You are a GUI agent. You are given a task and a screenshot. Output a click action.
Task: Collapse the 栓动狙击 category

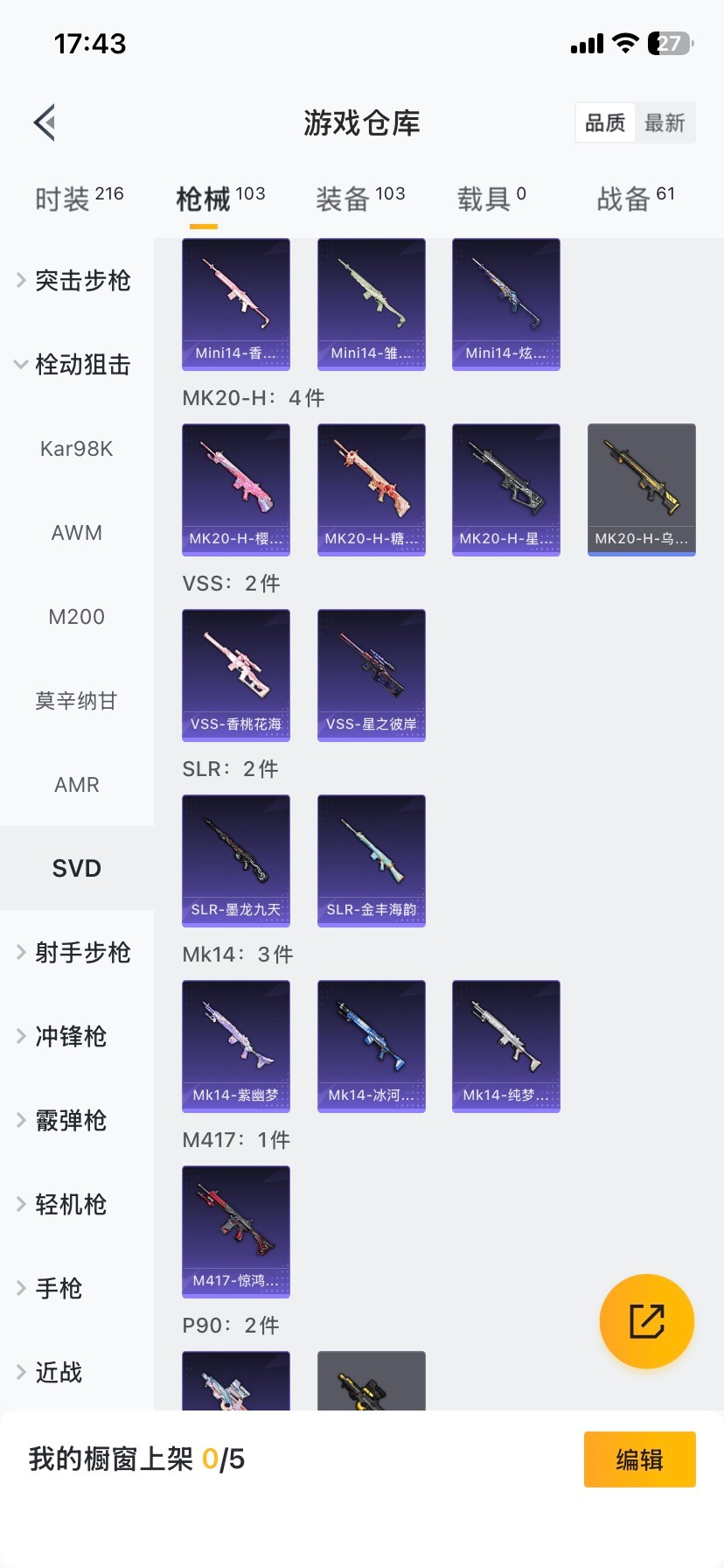77,365
